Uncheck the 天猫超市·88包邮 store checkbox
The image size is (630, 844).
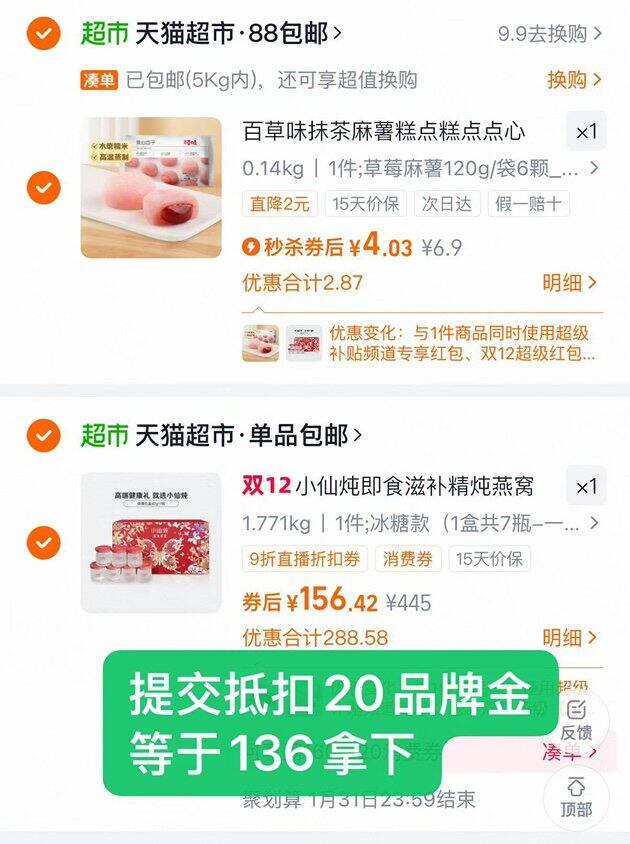pos(44,34)
